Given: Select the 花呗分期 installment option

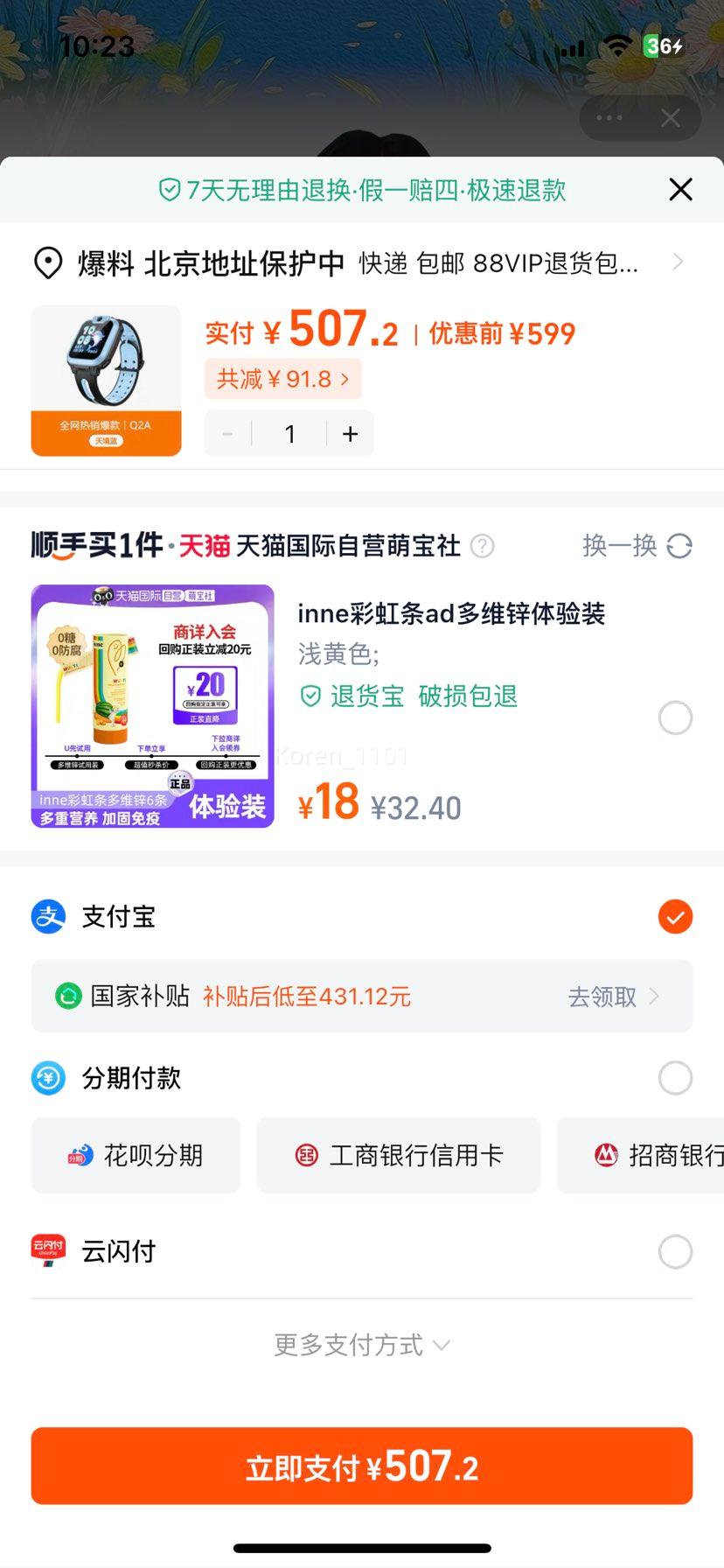Looking at the screenshot, I should click(x=136, y=1155).
